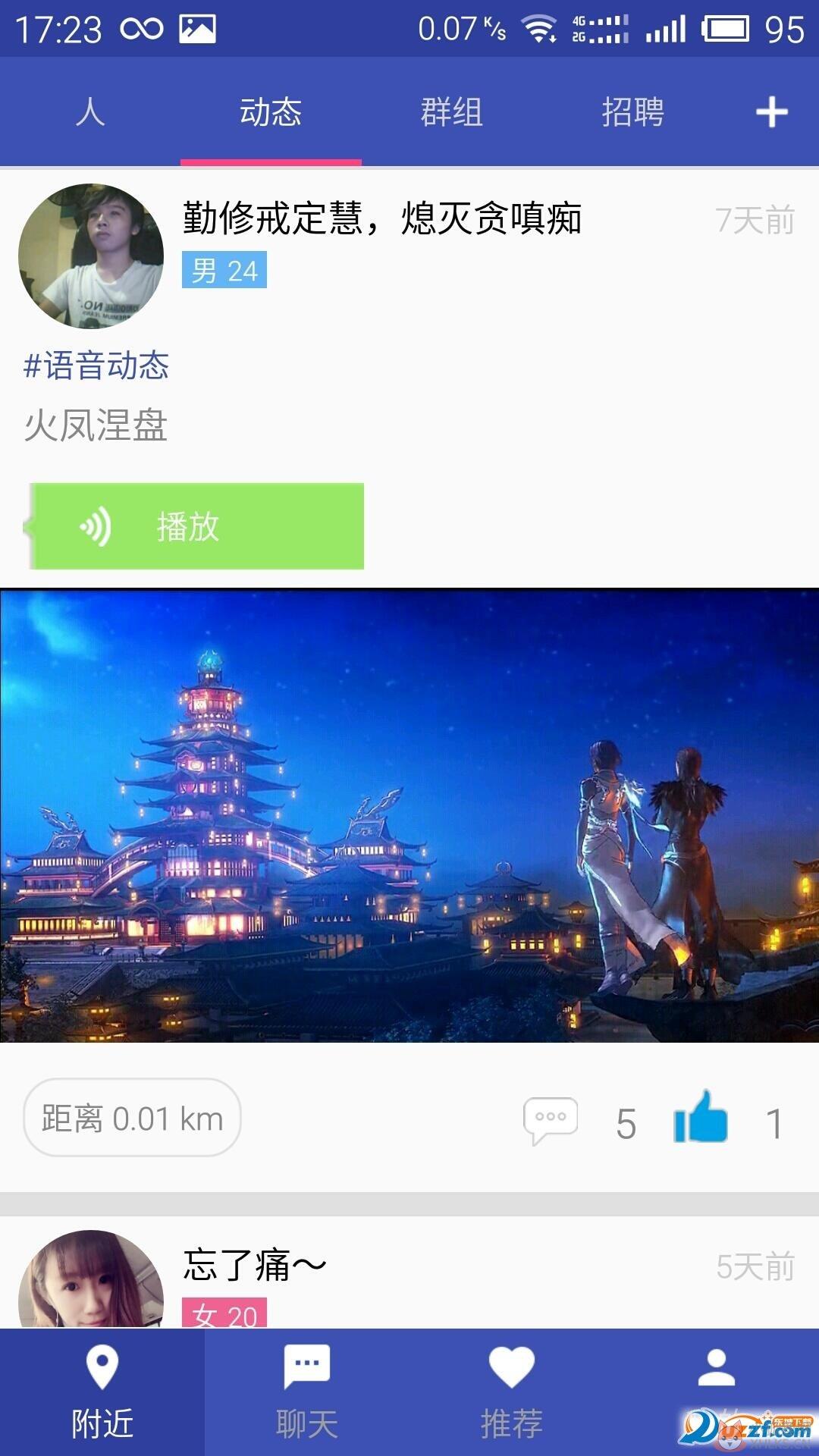Select the 动态 tab
819x1456 pixels.
coord(271,112)
